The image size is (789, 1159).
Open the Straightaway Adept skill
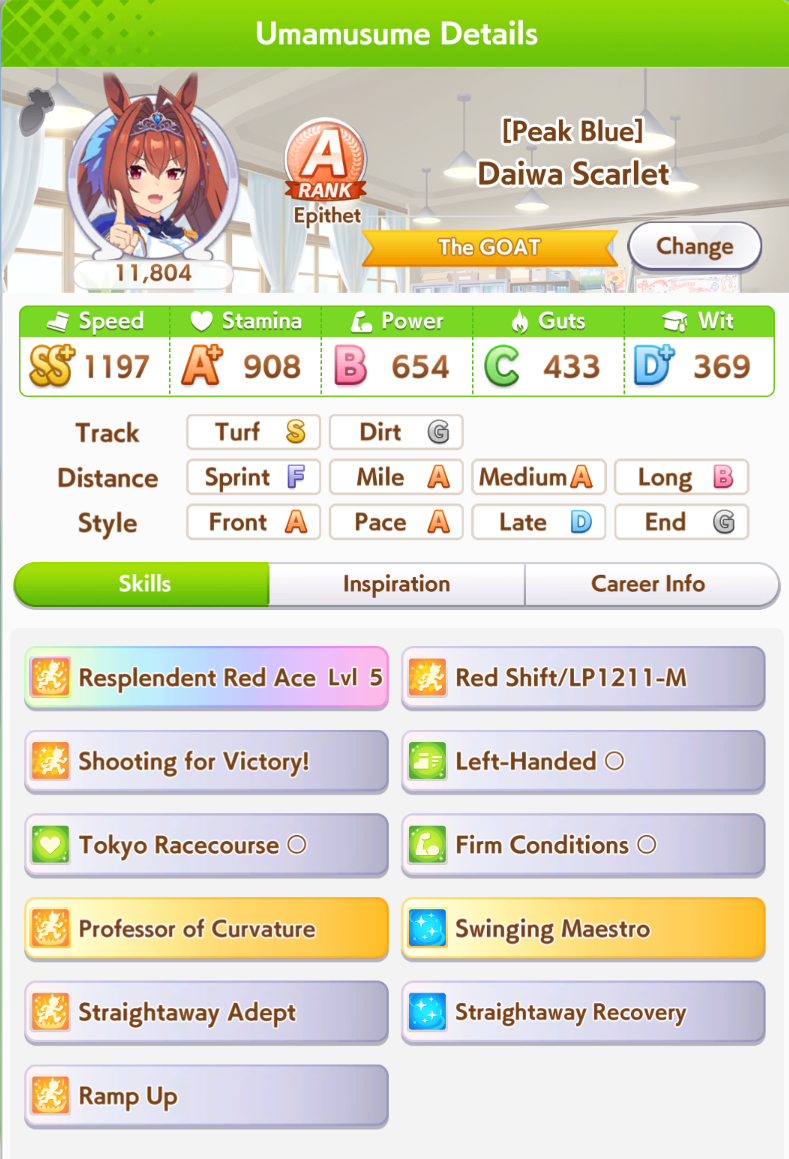pos(206,1012)
